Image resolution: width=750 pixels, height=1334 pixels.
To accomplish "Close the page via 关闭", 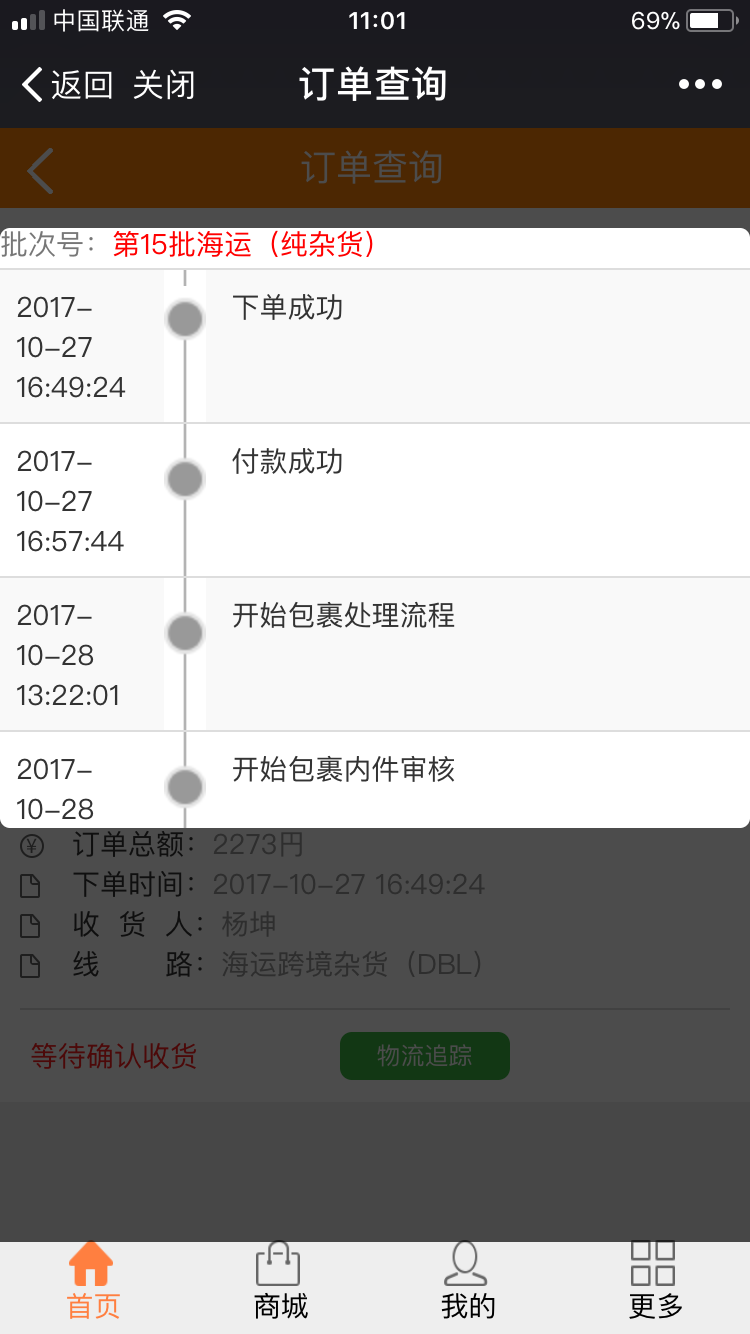I will [164, 85].
